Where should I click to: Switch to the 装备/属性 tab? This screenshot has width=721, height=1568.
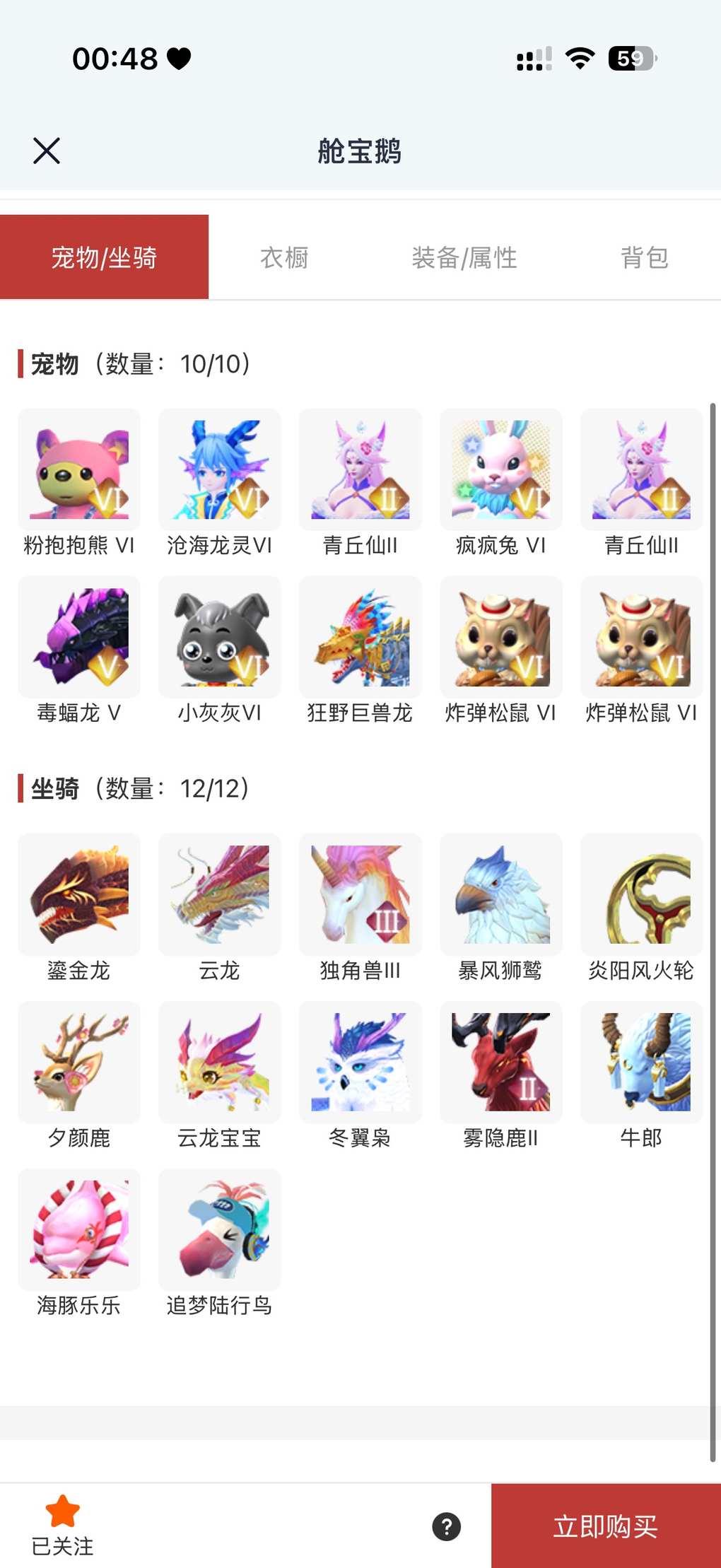click(x=464, y=258)
